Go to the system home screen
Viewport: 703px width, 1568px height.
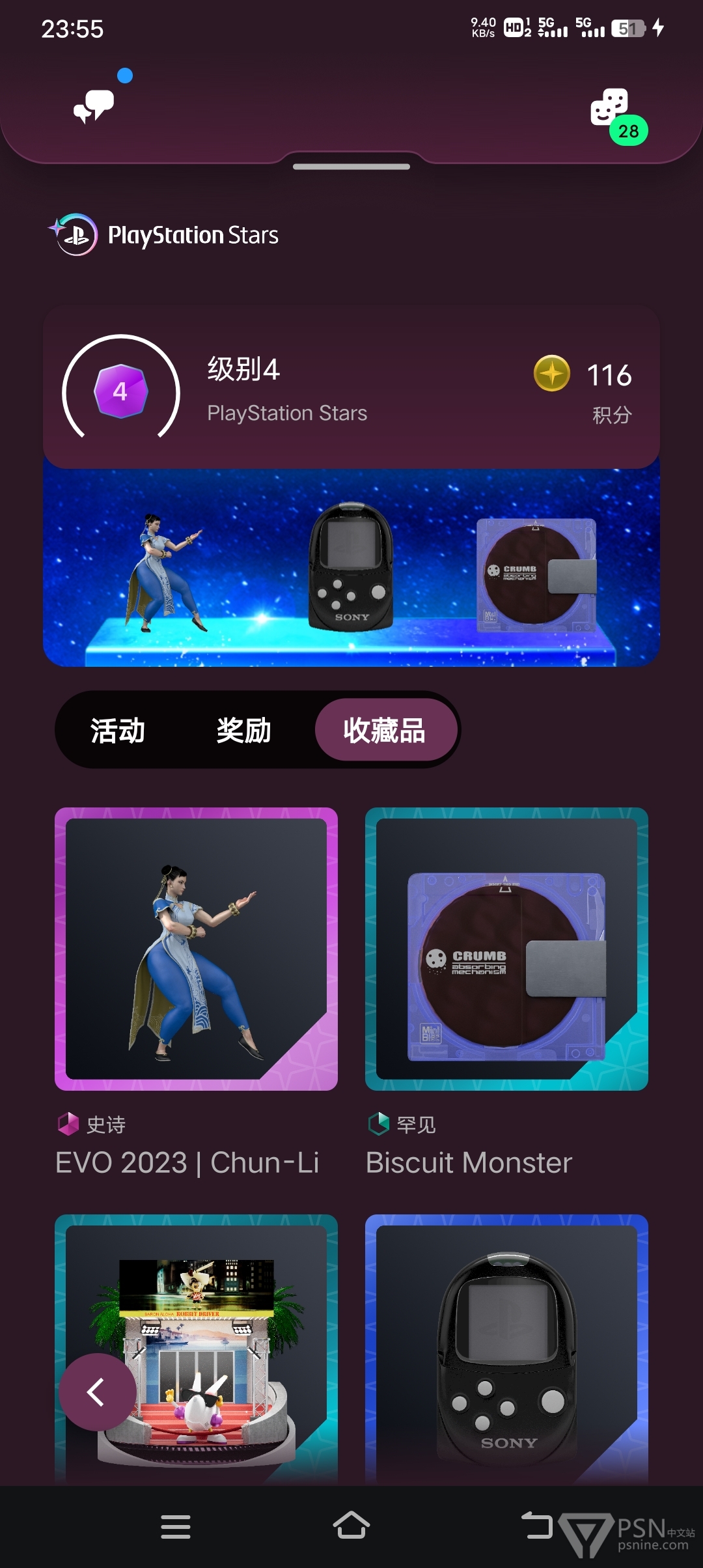351,1526
